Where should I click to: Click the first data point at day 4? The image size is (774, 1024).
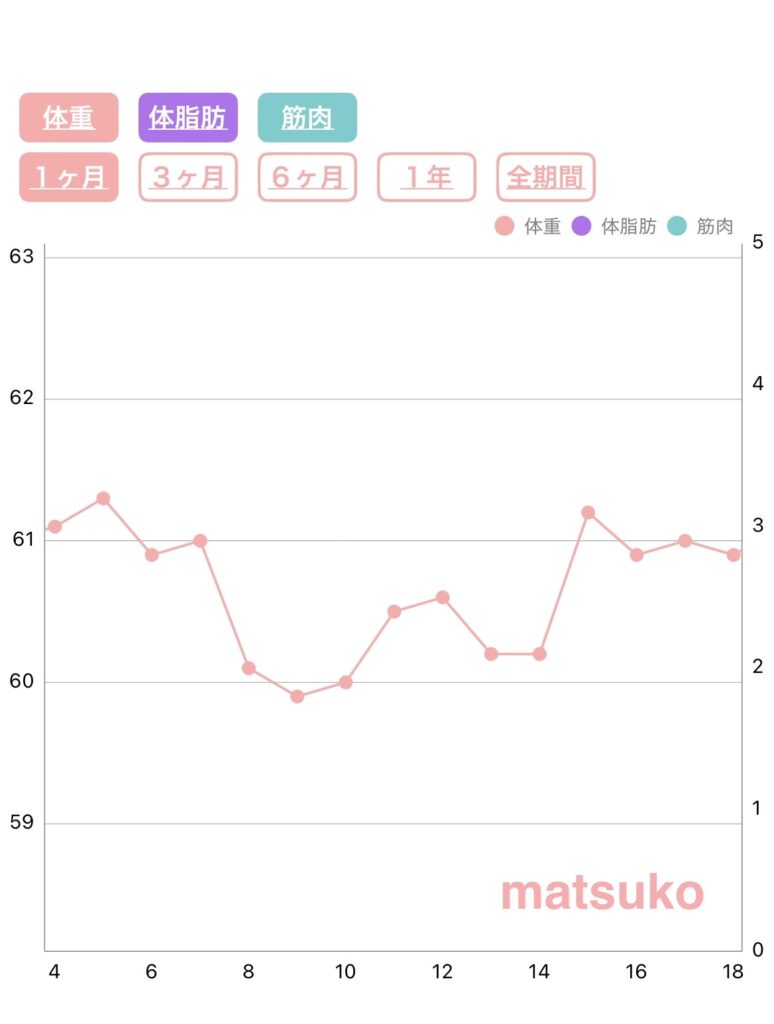tap(53, 525)
